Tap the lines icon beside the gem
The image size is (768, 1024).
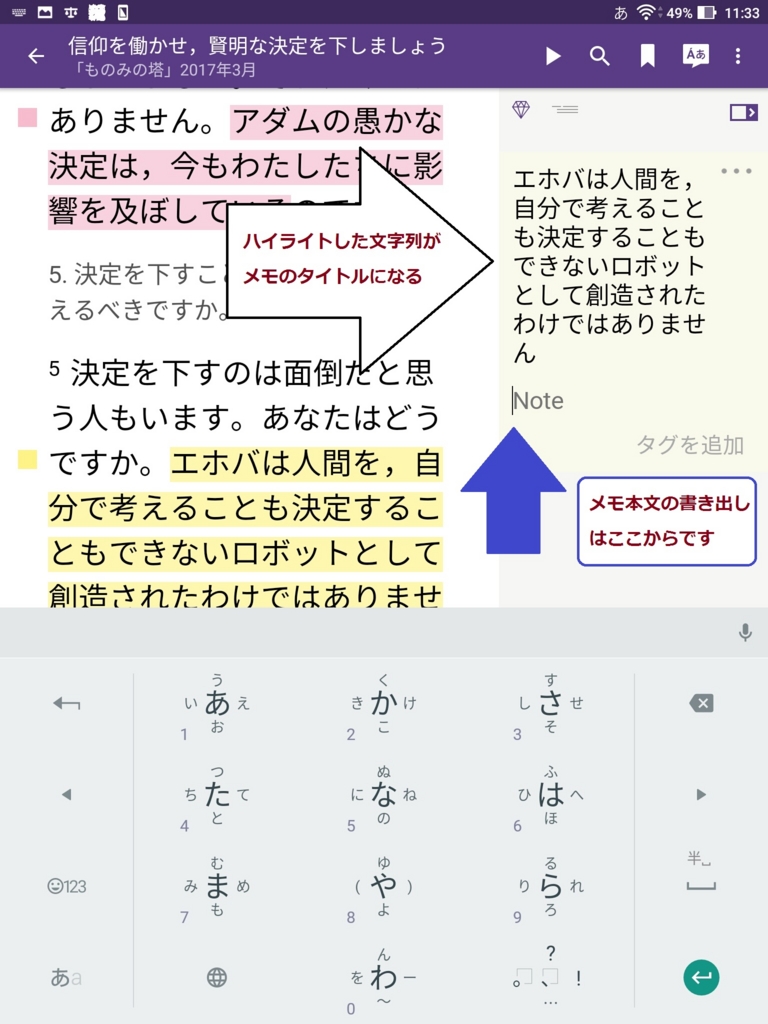pos(565,109)
